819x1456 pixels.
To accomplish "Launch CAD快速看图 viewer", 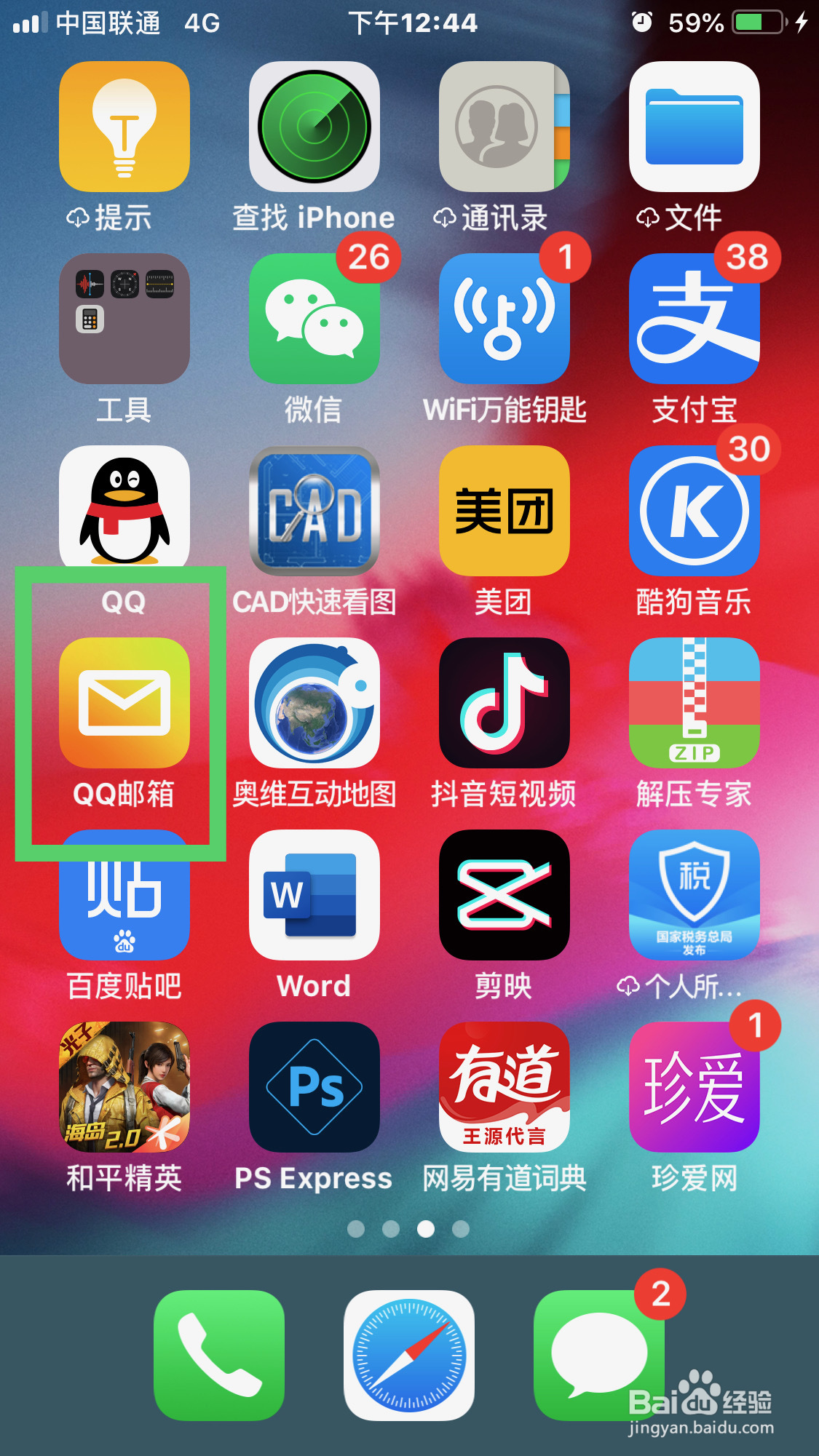I will click(x=314, y=509).
